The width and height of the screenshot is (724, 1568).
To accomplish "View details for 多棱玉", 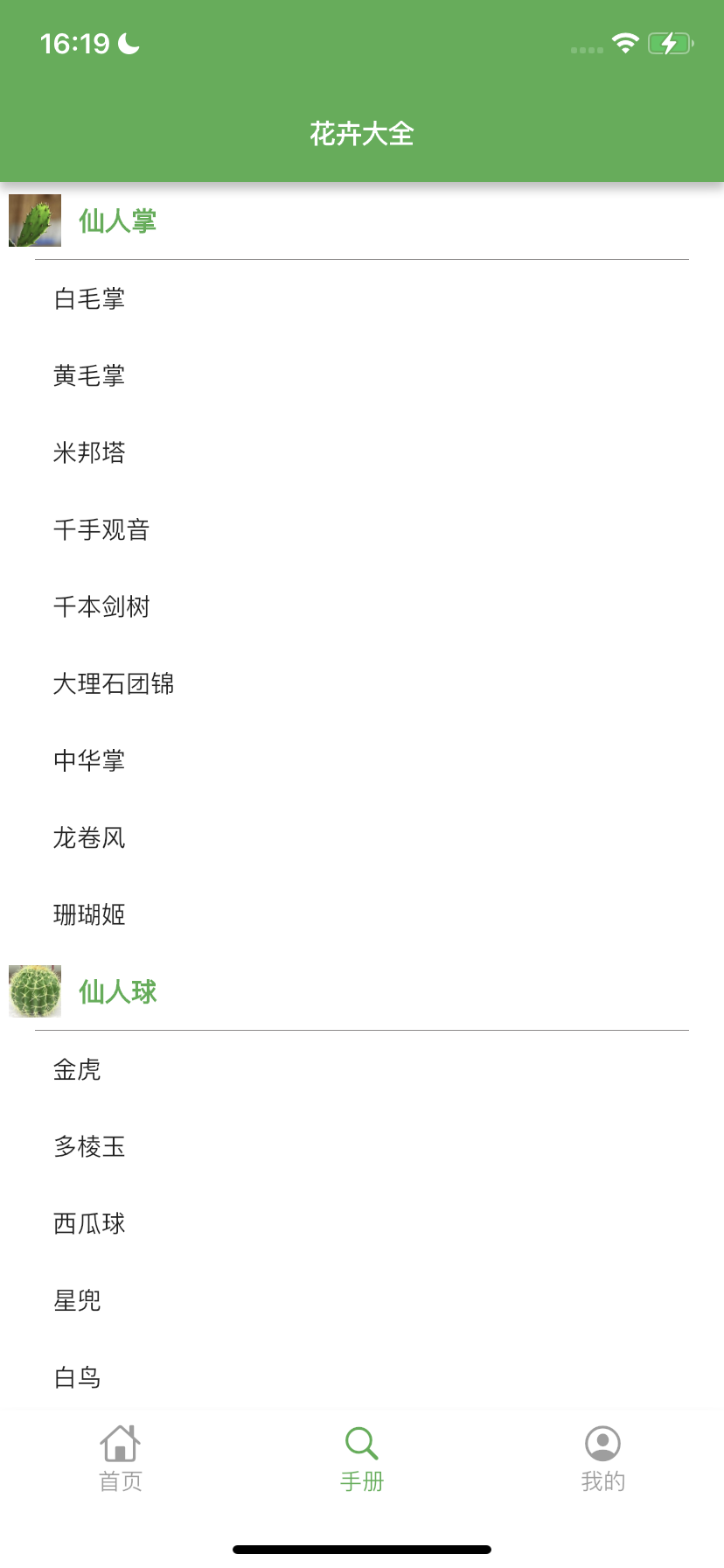I will pyautogui.click(x=89, y=1147).
